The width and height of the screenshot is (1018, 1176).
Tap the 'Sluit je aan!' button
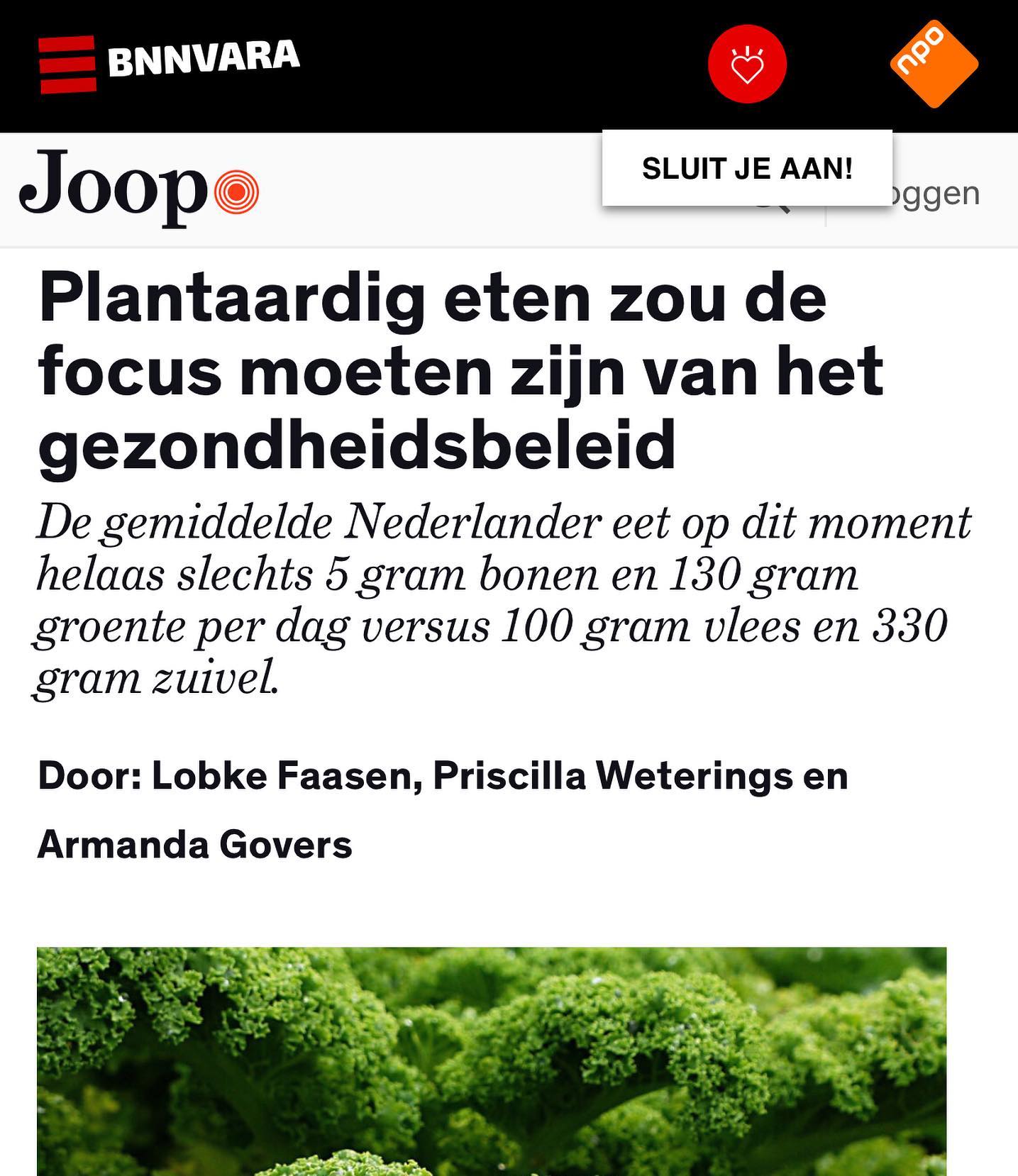pos(747,169)
